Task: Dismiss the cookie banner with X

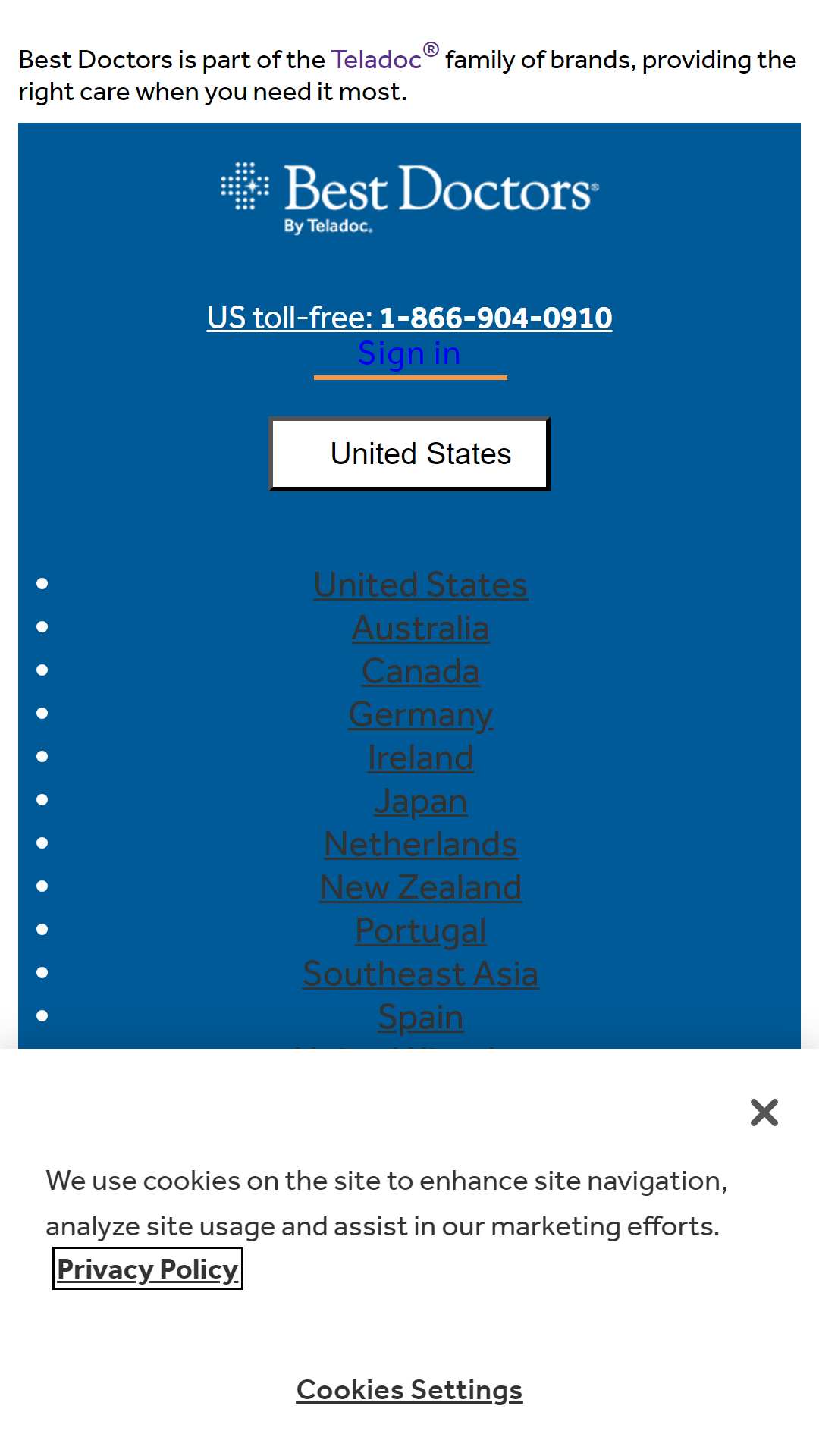Action: (764, 1112)
